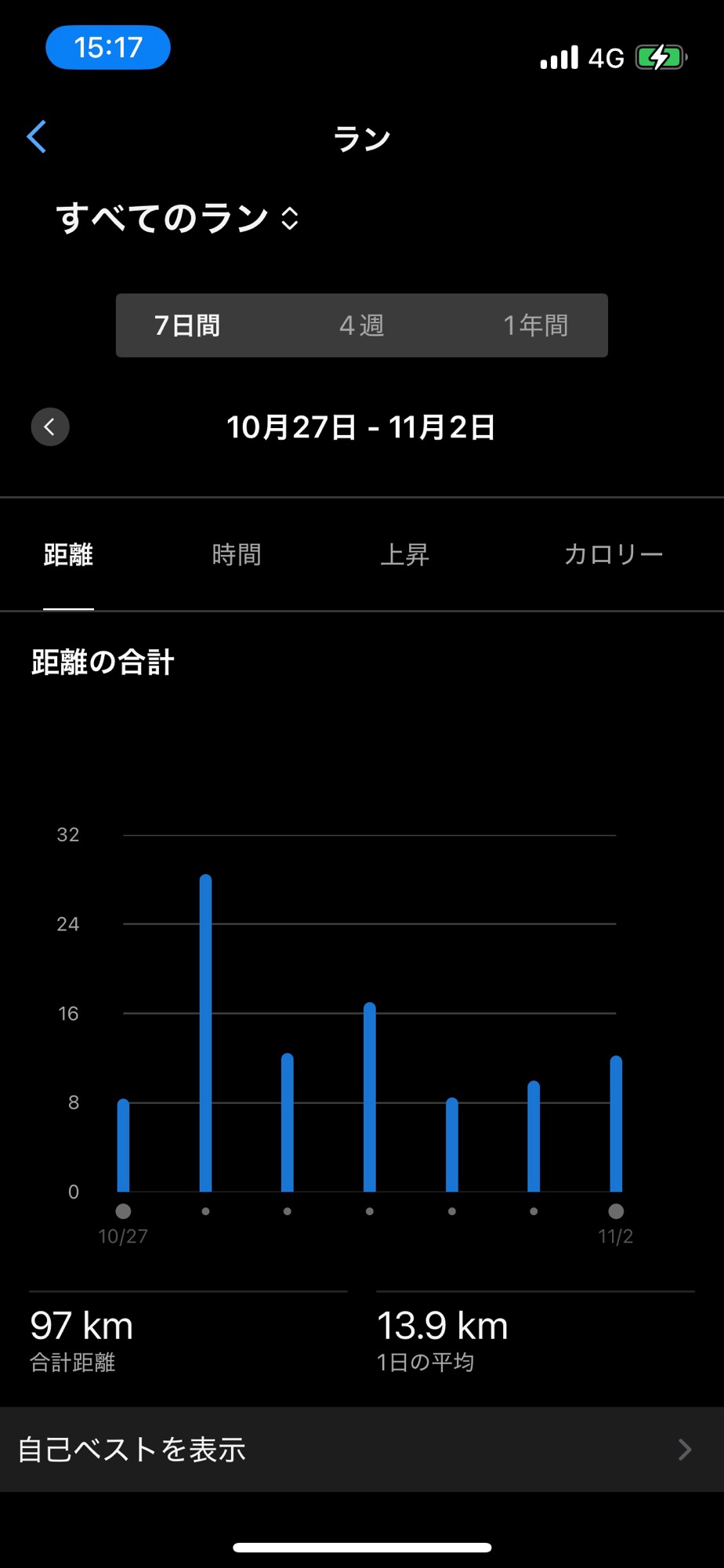Switch to the カロリー tab
Image resolution: width=724 pixels, height=1568 pixels.
point(613,555)
